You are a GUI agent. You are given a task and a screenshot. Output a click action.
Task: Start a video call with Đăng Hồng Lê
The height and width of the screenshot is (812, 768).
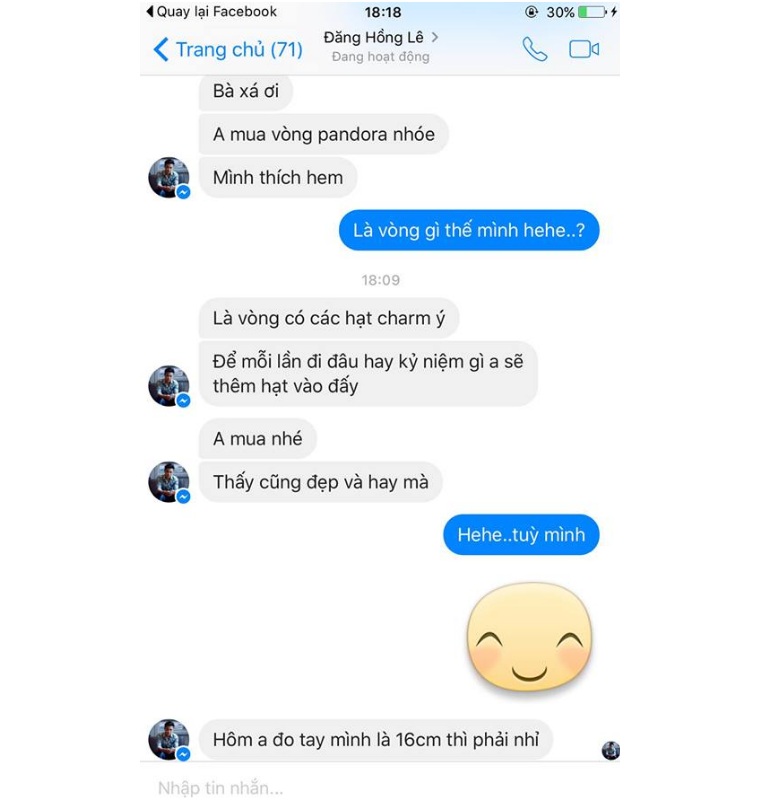pyautogui.click(x=584, y=49)
